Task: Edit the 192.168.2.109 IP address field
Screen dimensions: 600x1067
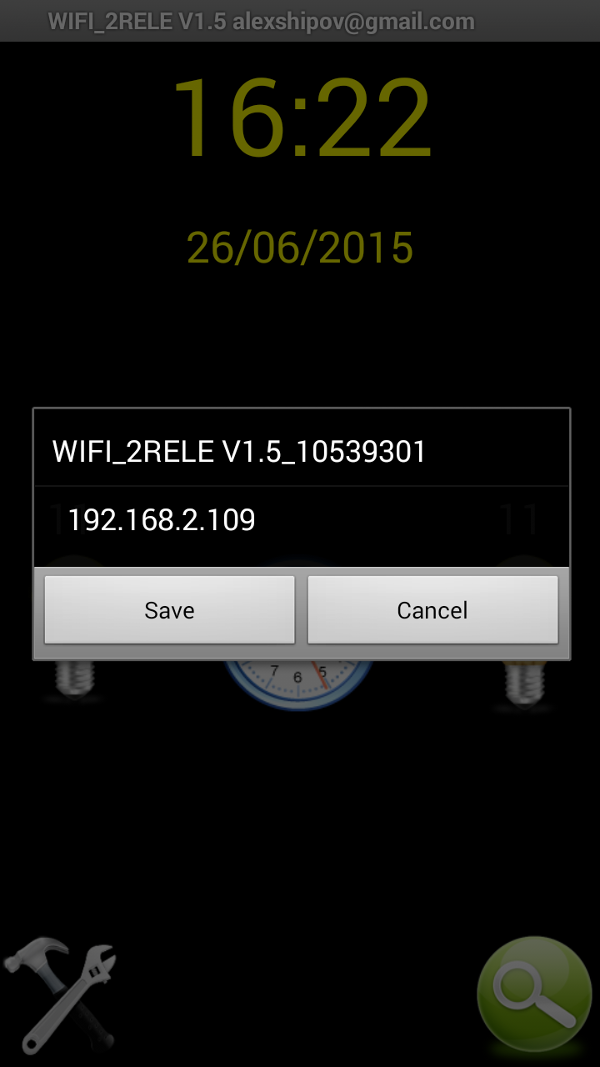Action: 300,520
